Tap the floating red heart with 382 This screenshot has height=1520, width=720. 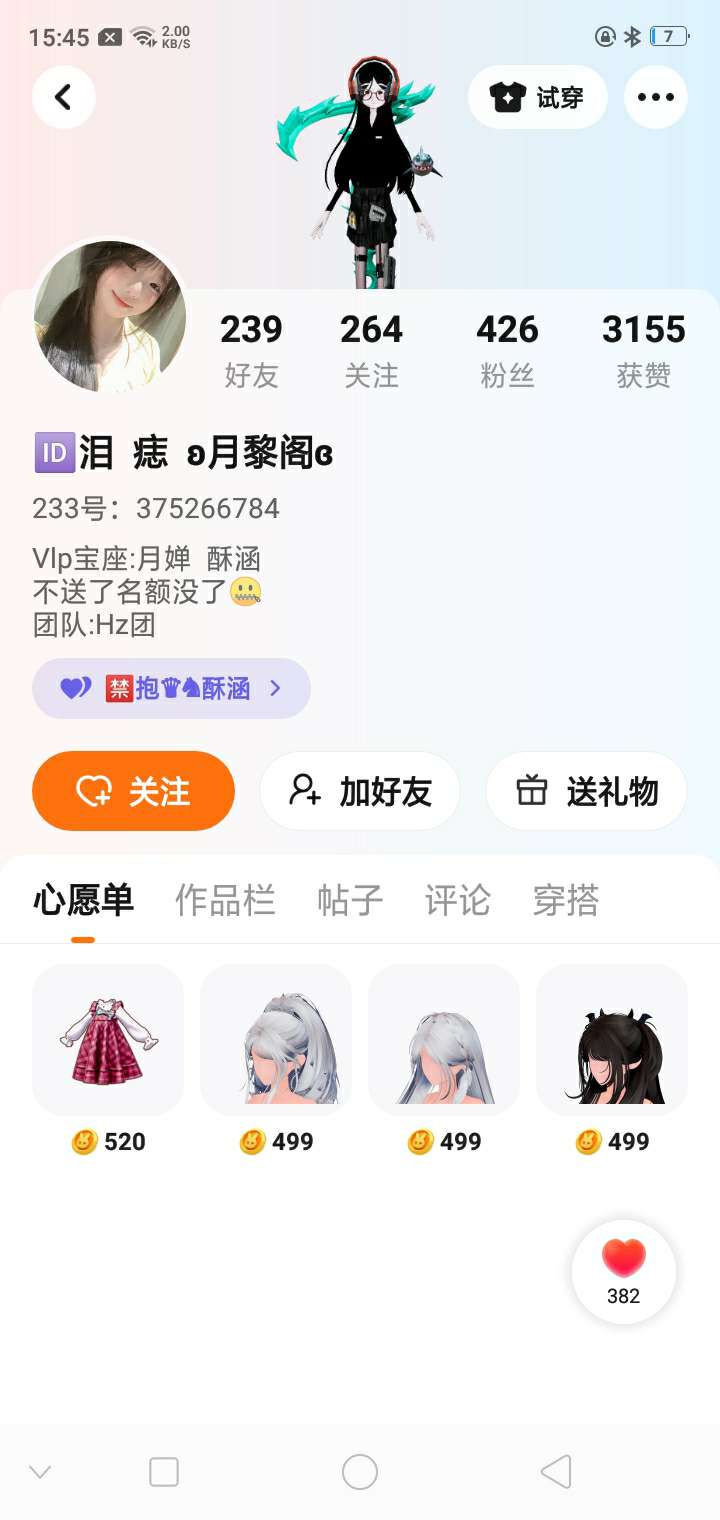pyautogui.click(x=624, y=1272)
